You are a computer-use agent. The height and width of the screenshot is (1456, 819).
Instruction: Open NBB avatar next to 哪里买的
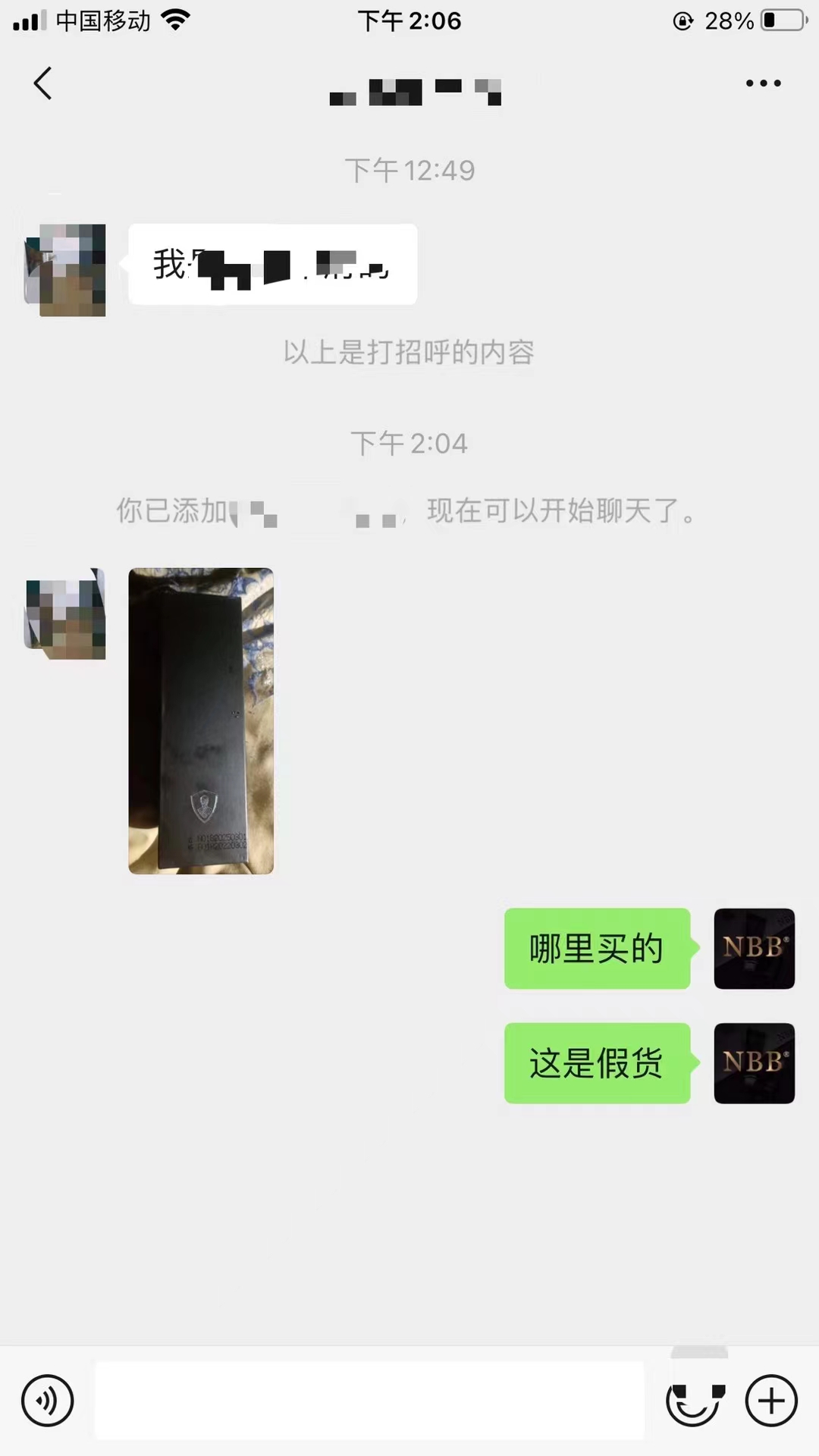(x=754, y=949)
